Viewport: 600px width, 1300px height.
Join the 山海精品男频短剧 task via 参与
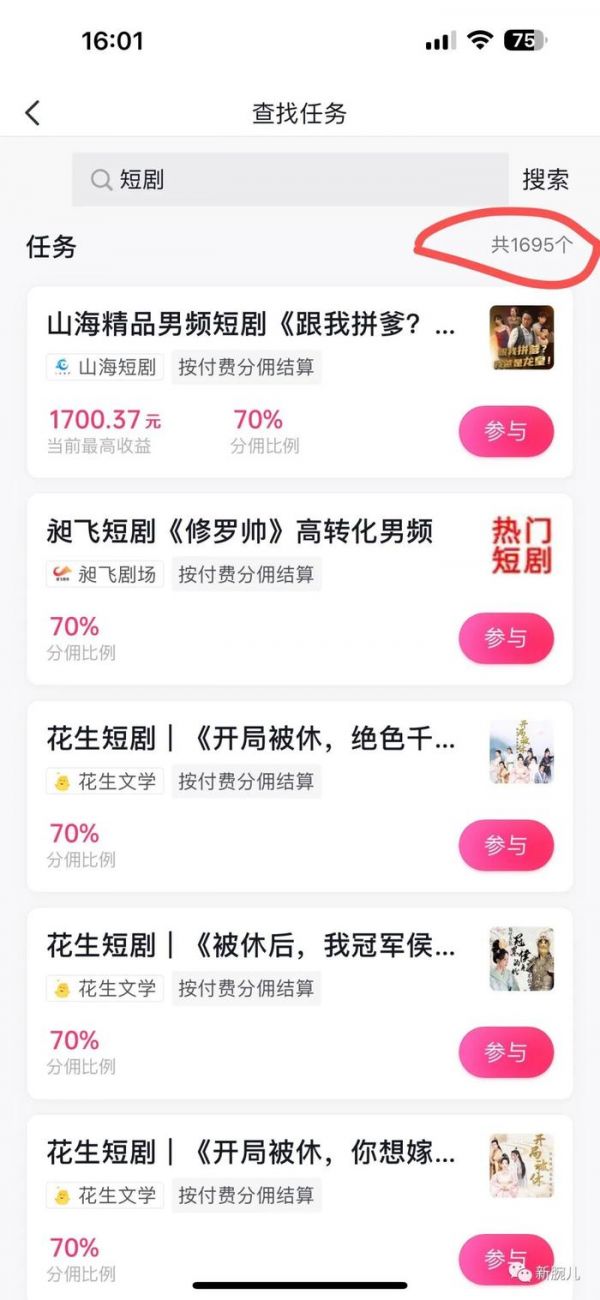click(x=505, y=431)
